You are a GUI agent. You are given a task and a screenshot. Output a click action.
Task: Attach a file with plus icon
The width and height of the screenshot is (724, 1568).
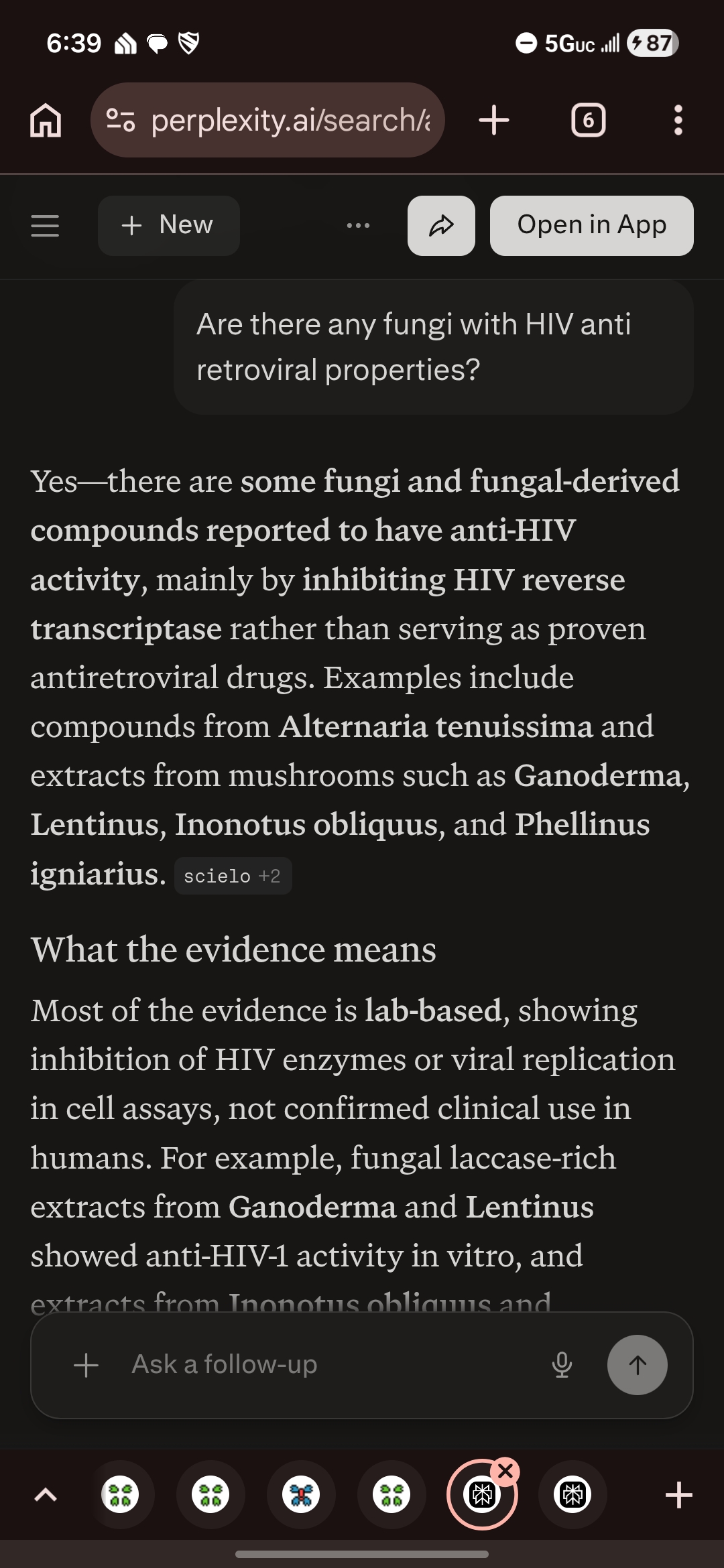[86, 1364]
